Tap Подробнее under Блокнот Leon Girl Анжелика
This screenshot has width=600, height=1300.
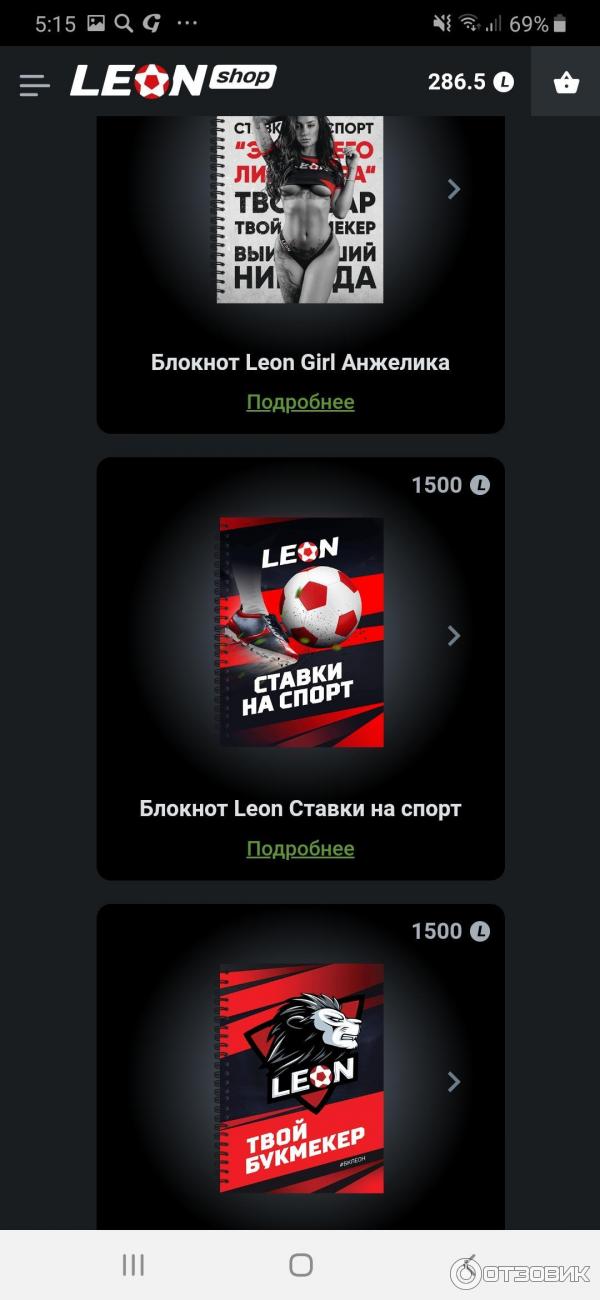point(300,402)
